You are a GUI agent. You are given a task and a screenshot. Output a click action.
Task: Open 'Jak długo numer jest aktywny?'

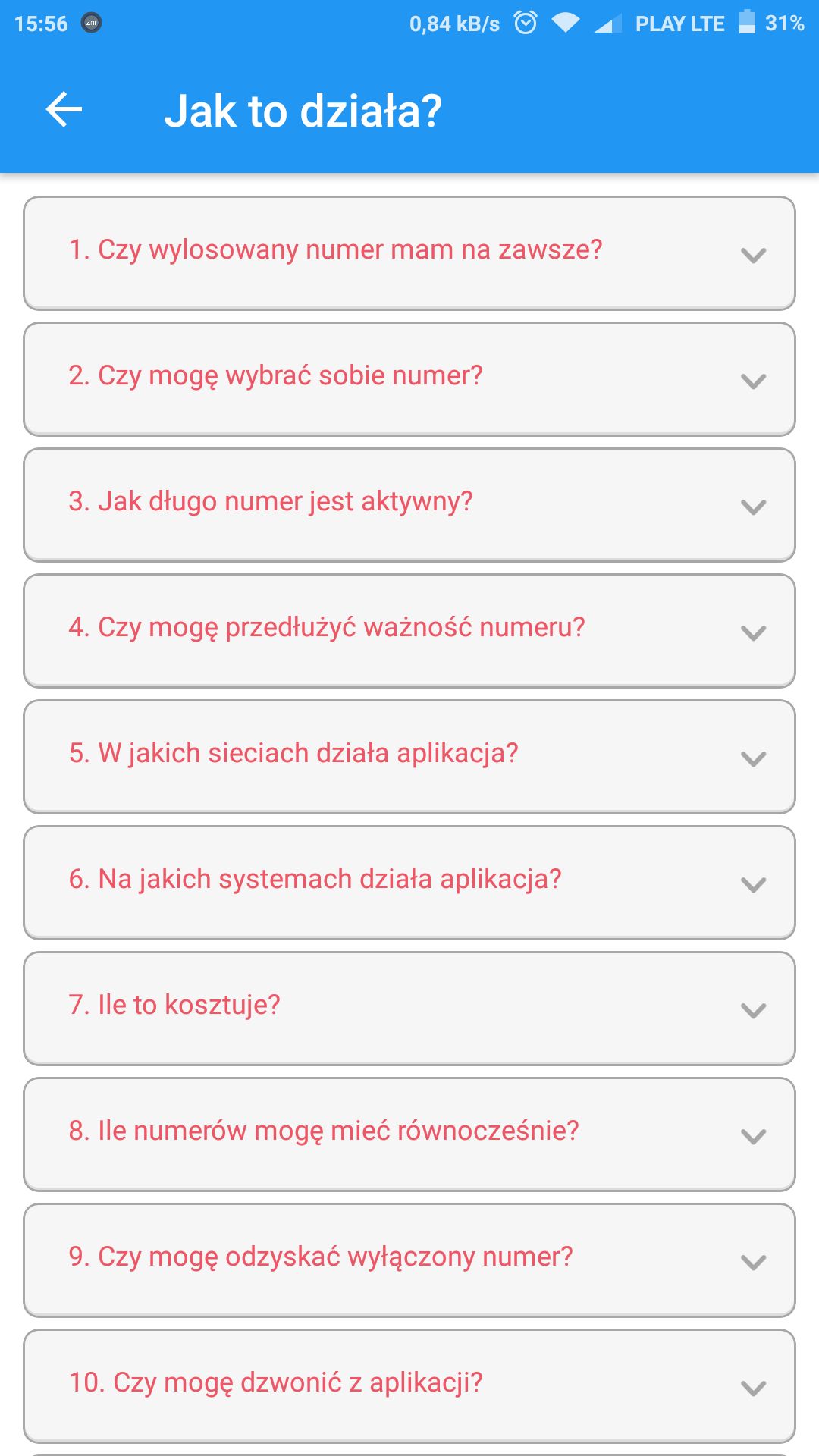409,505
